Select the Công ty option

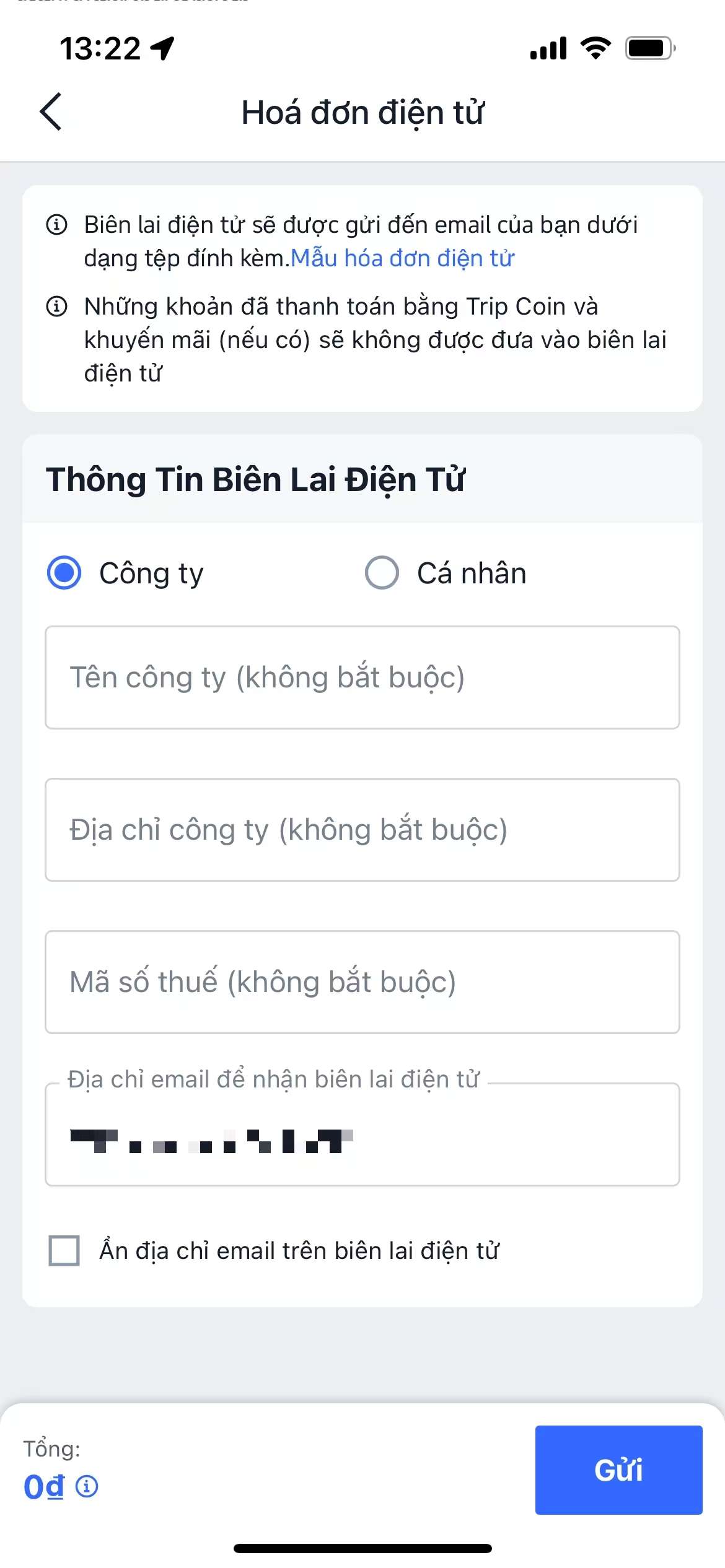click(x=64, y=573)
